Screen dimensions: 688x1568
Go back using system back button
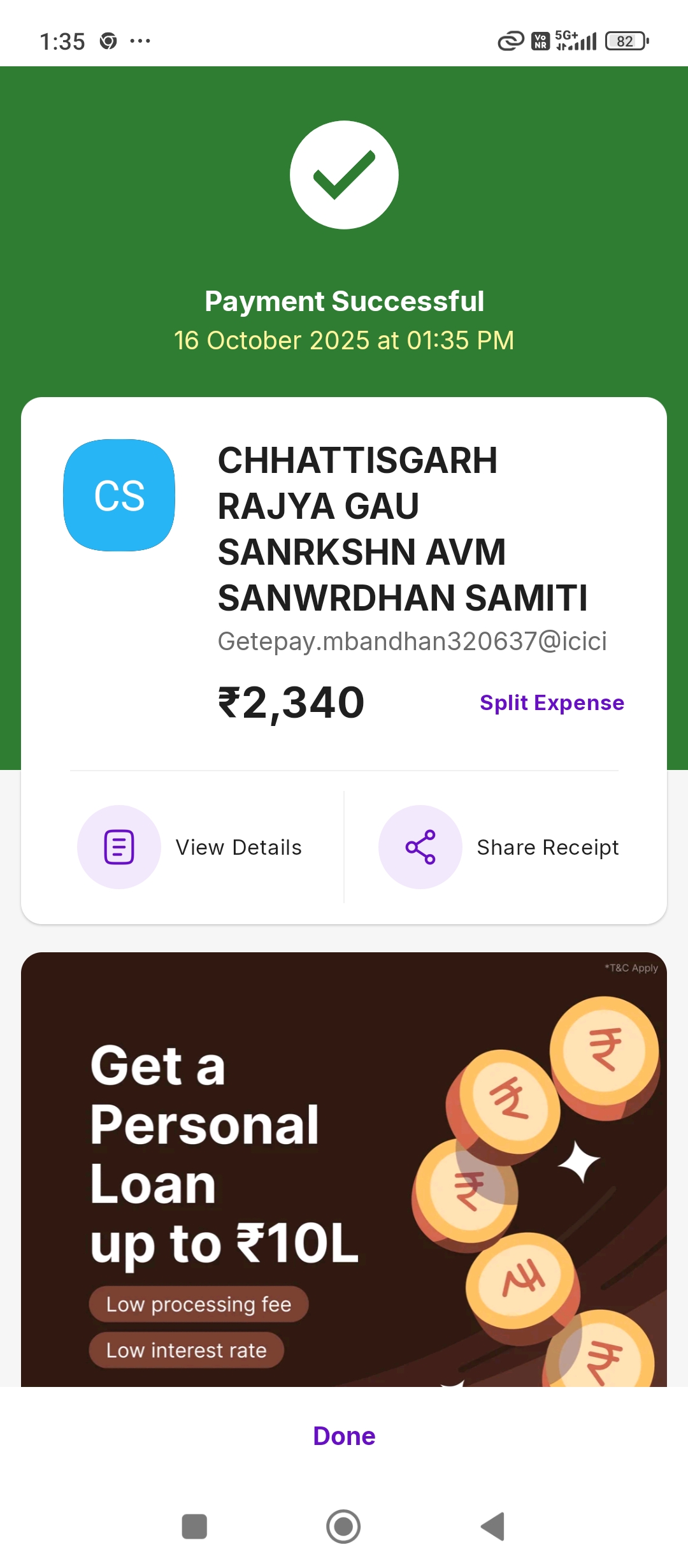[492, 1527]
